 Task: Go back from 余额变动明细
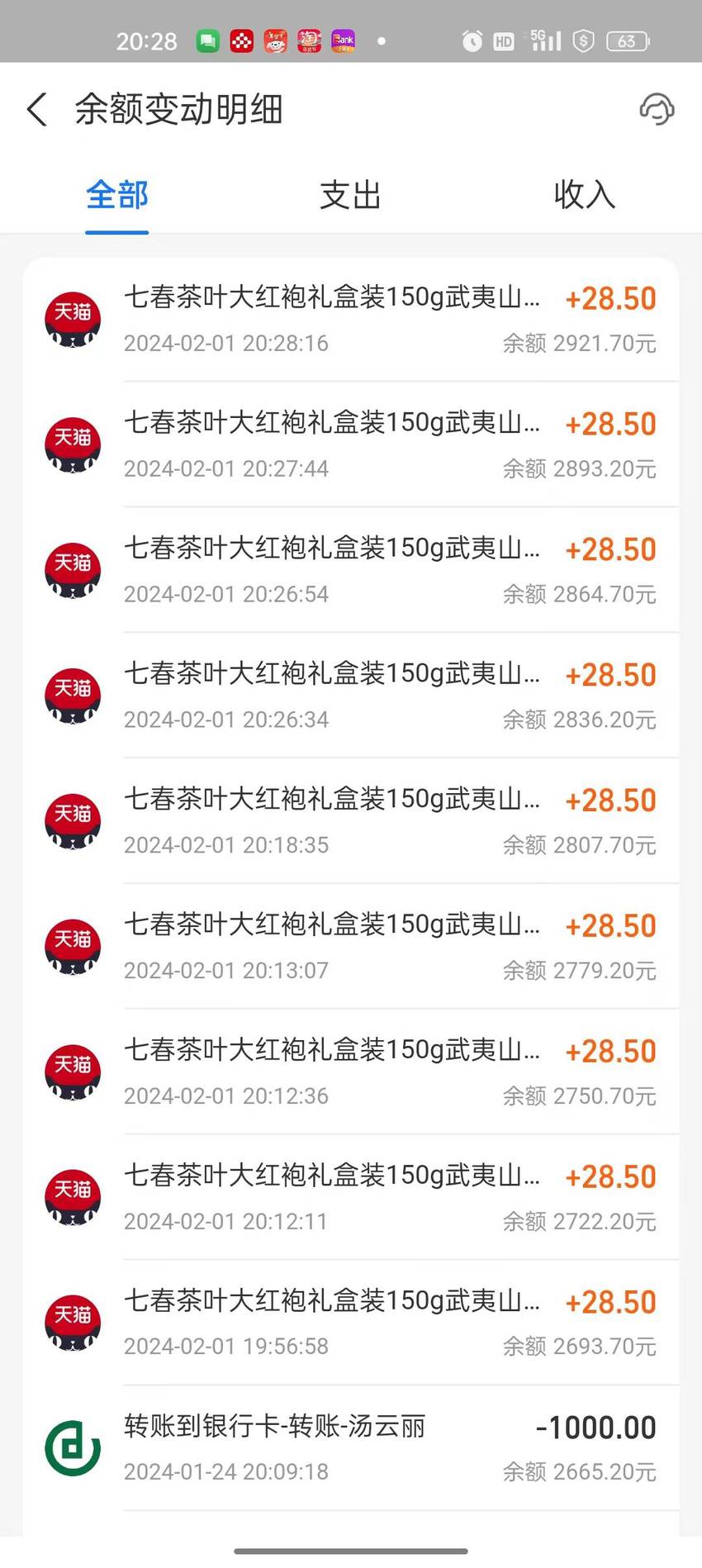(37, 109)
